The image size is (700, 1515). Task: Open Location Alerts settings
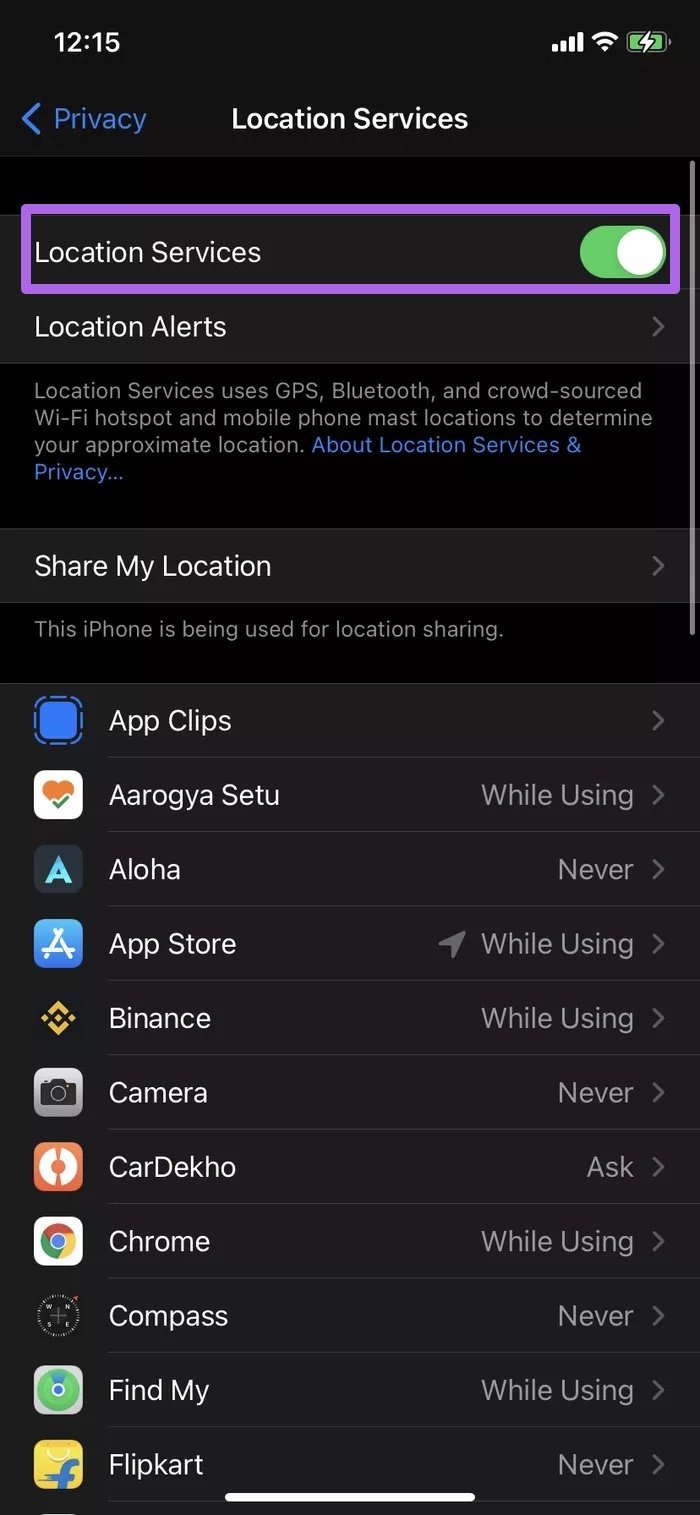(349, 327)
